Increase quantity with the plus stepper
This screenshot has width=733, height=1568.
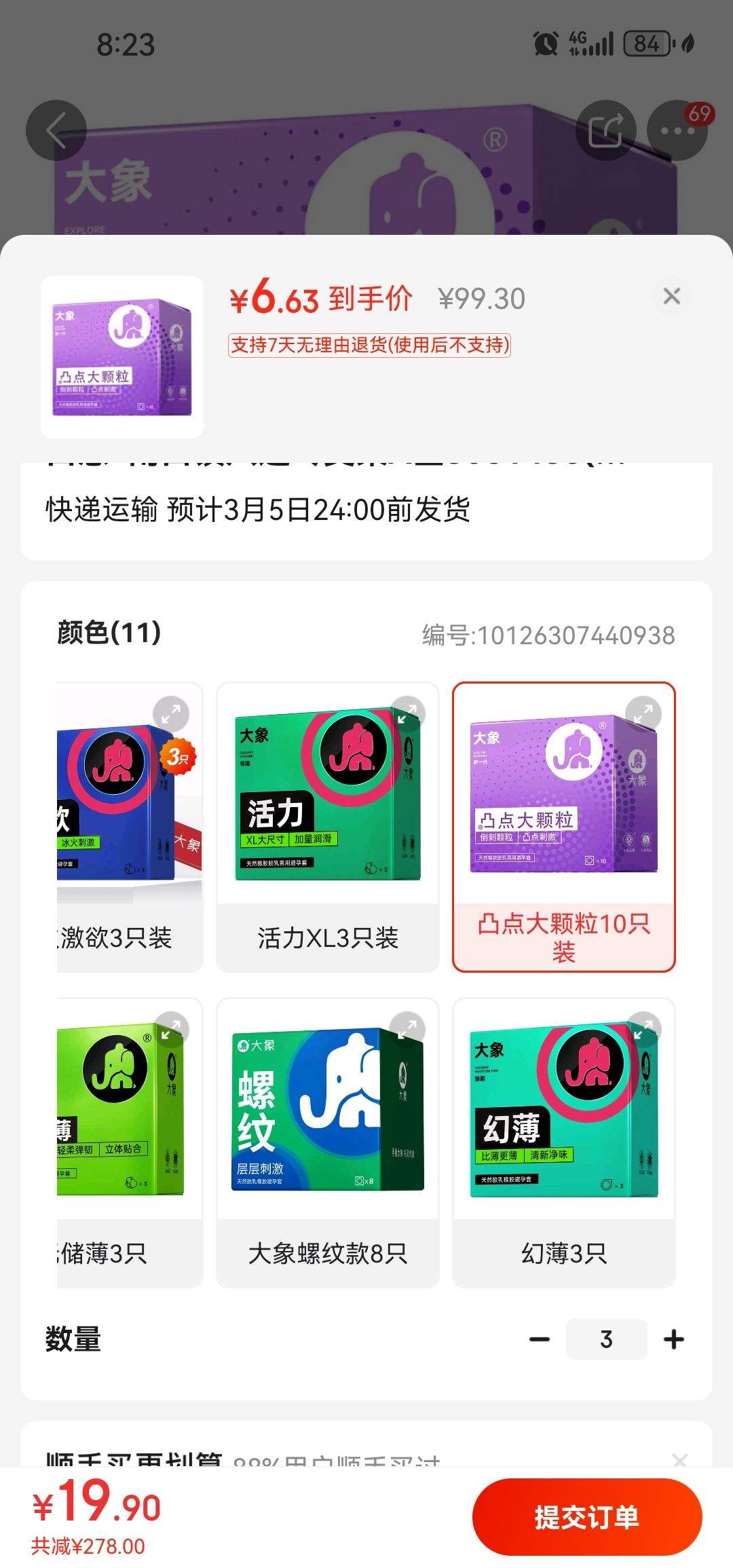(674, 1339)
